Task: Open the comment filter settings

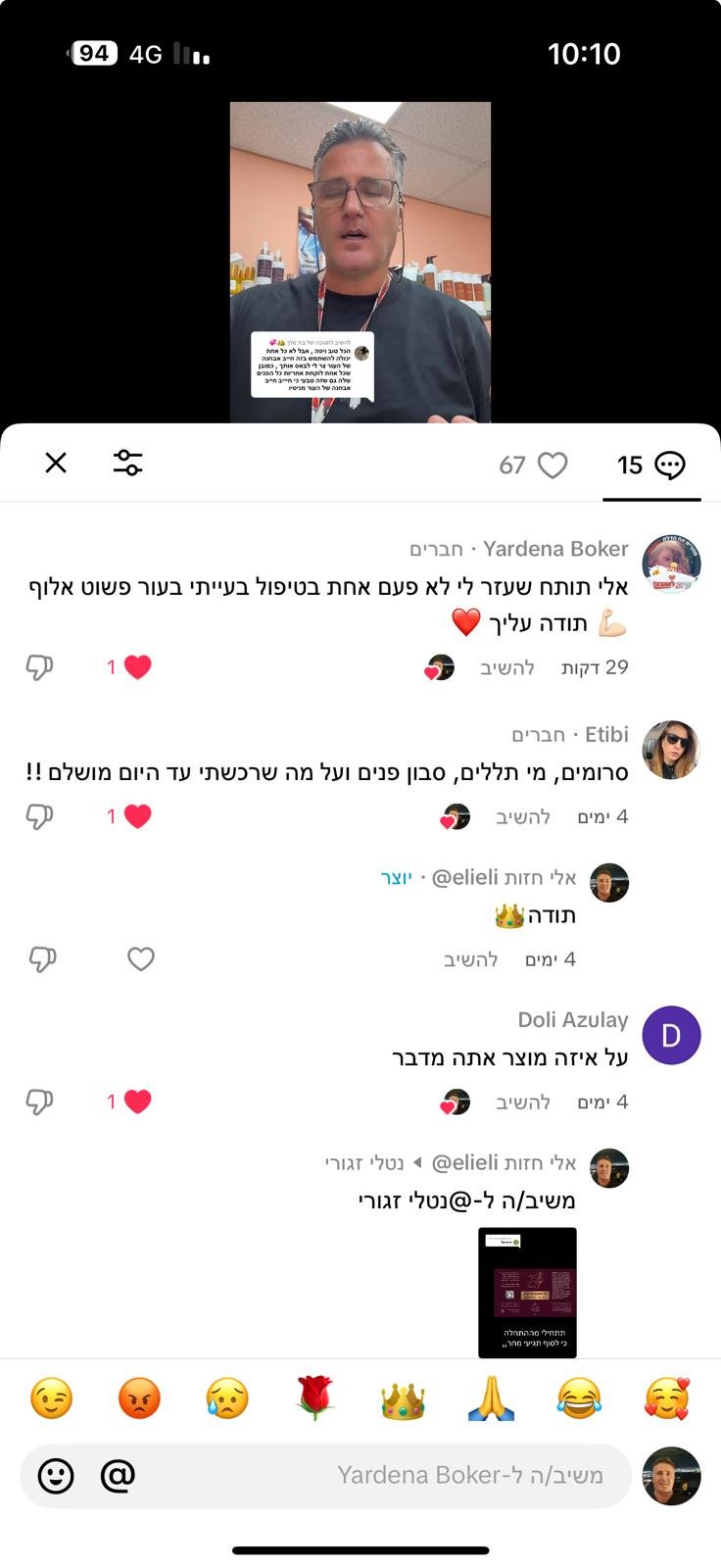Action: tap(127, 463)
